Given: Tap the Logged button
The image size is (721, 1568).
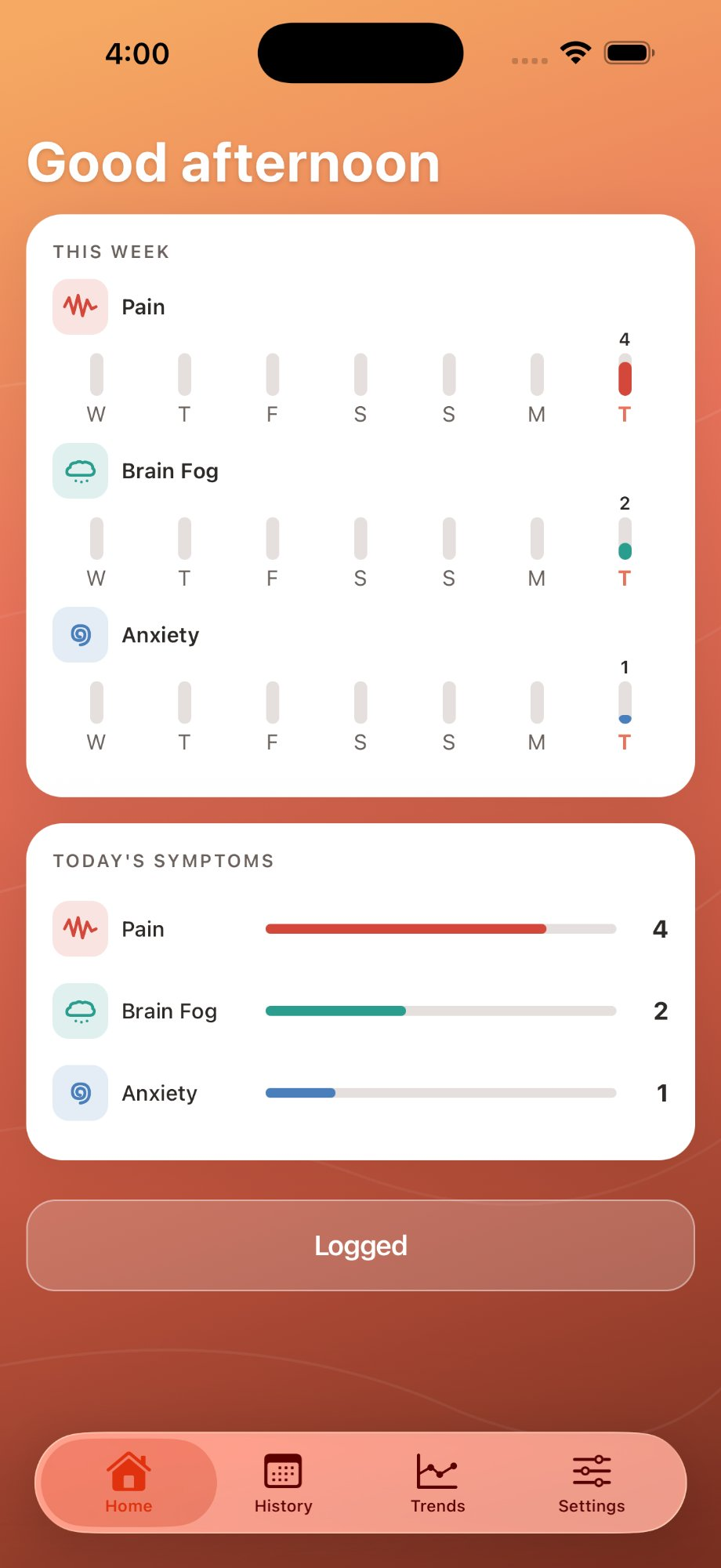Looking at the screenshot, I should pyautogui.click(x=360, y=1246).
